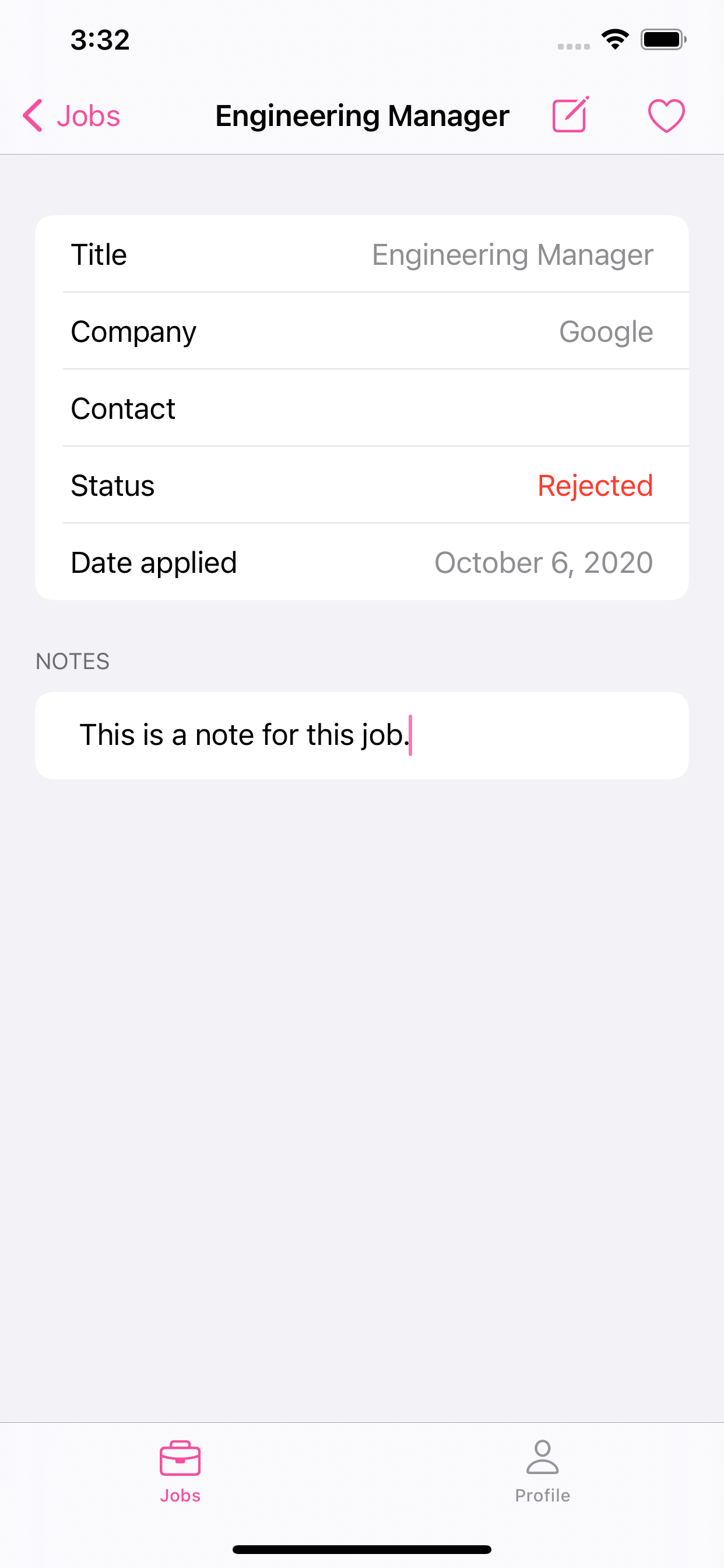
Task: Open the edit job icon
Action: click(570, 115)
